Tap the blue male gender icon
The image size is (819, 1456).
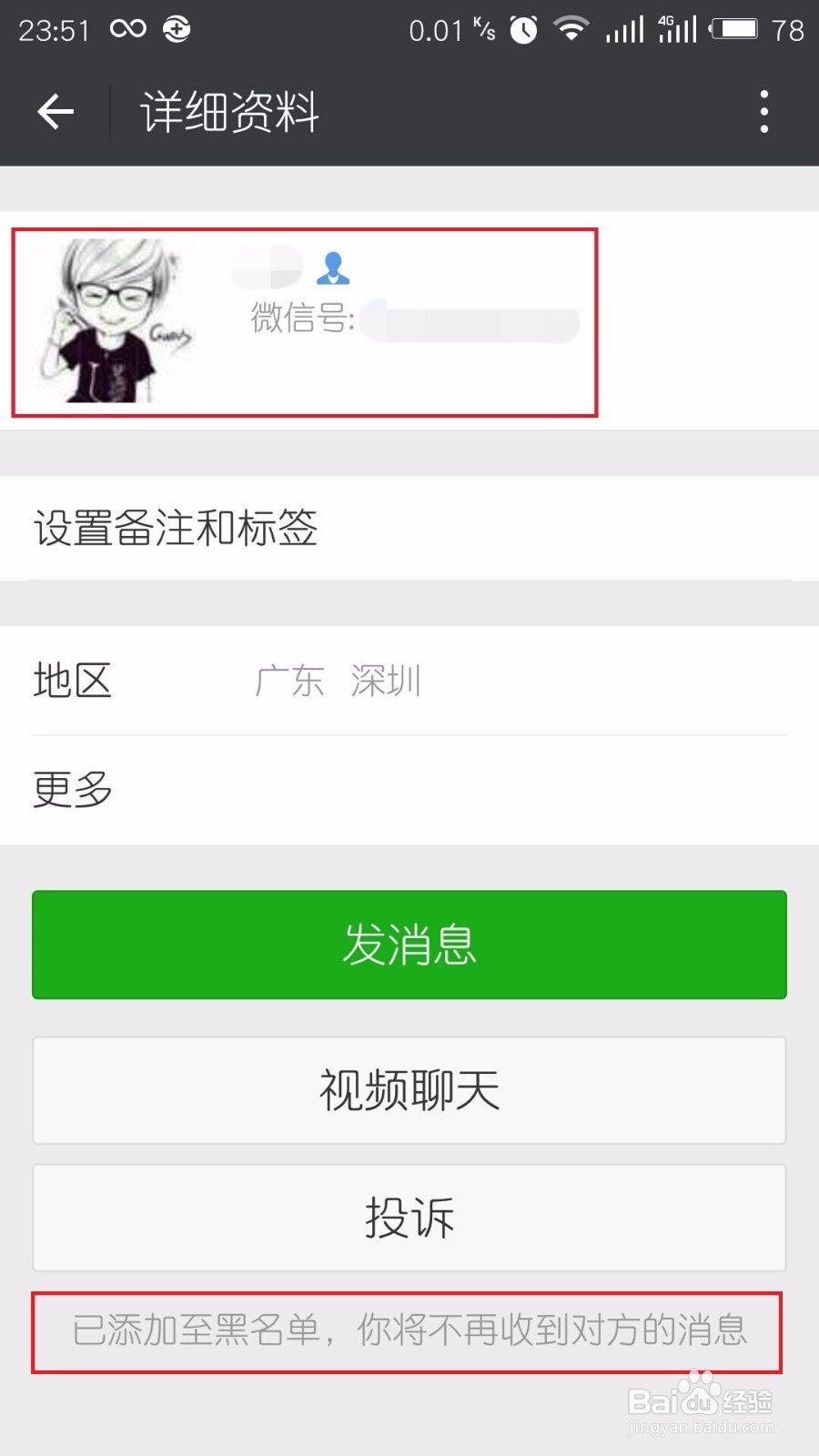click(334, 267)
